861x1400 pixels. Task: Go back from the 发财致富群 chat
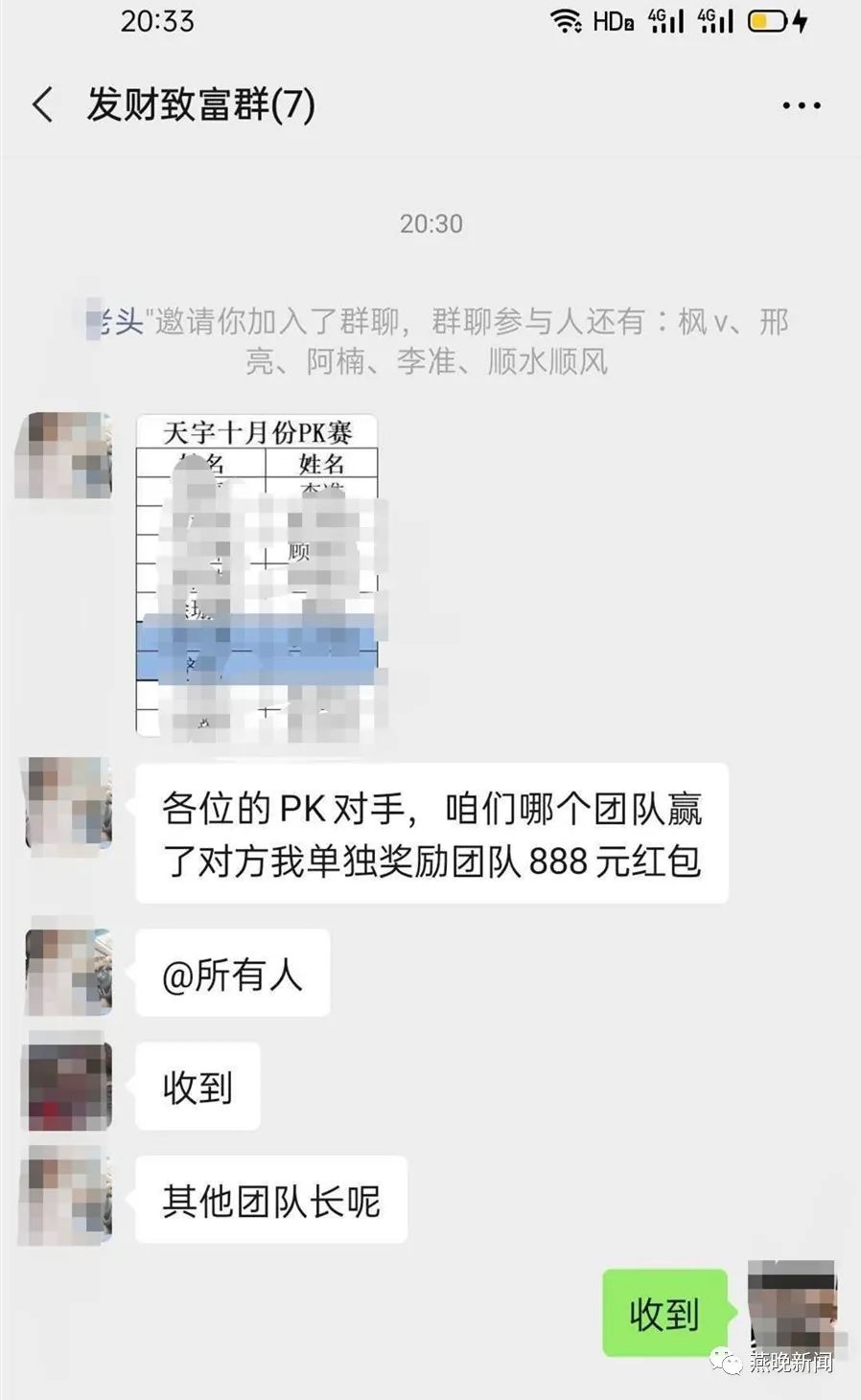[x=43, y=104]
